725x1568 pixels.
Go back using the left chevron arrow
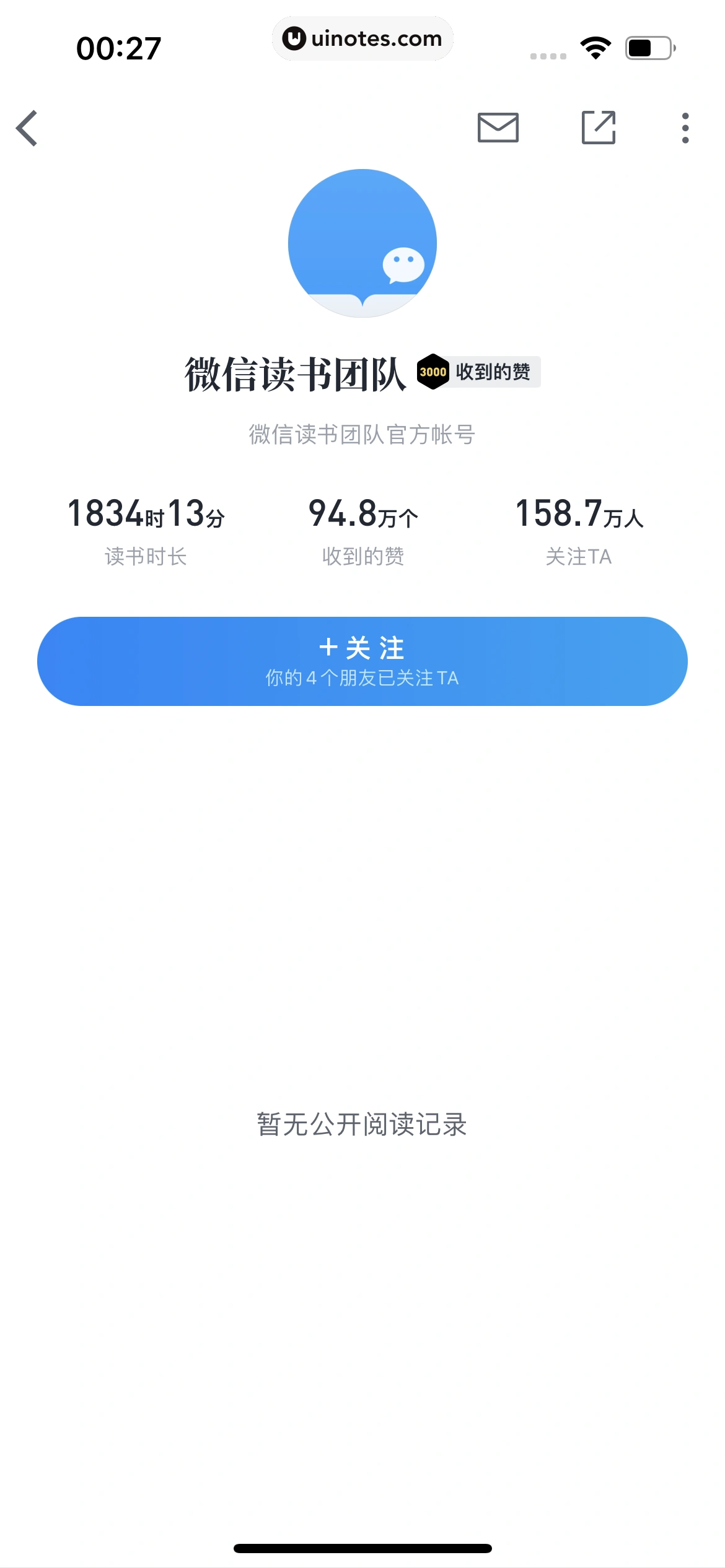[x=27, y=129]
